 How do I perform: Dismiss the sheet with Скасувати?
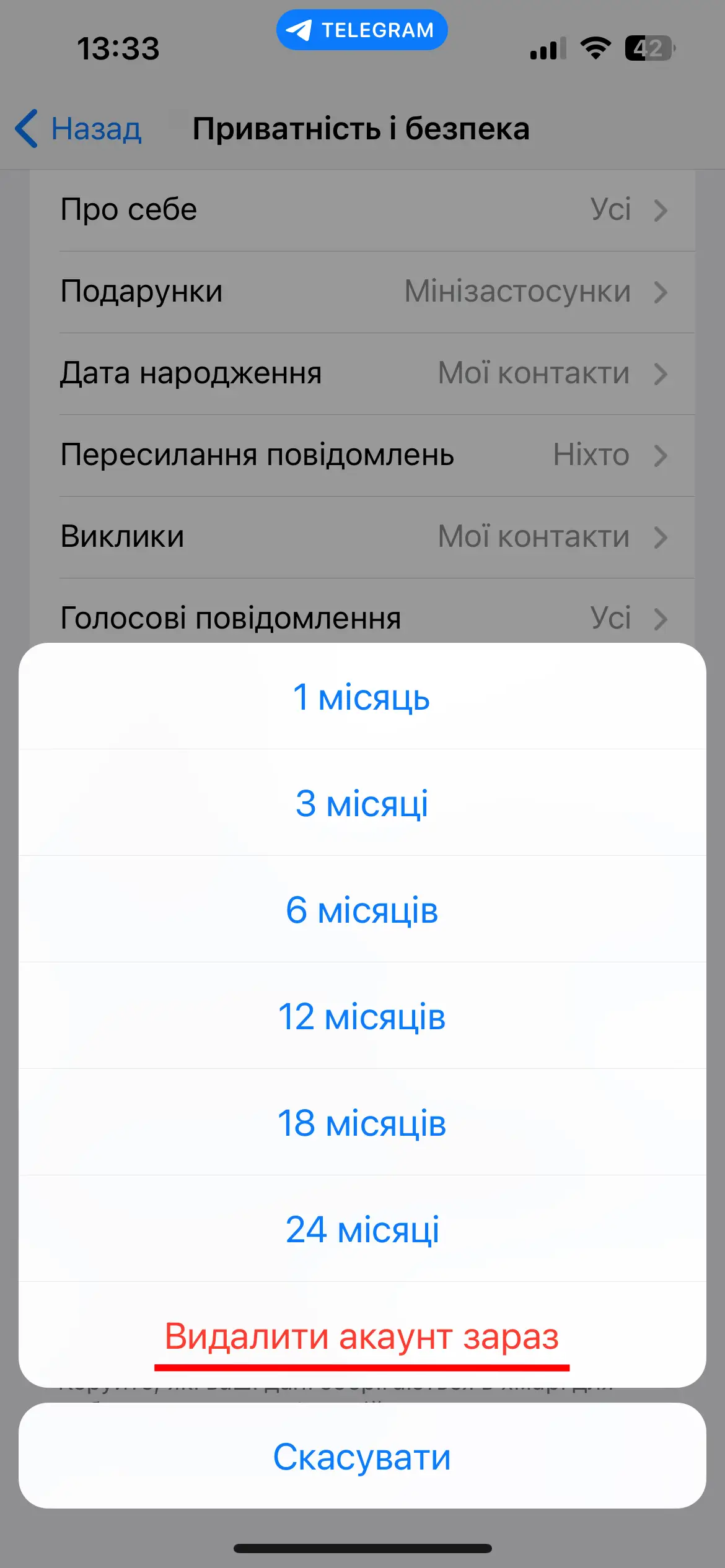click(362, 1456)
